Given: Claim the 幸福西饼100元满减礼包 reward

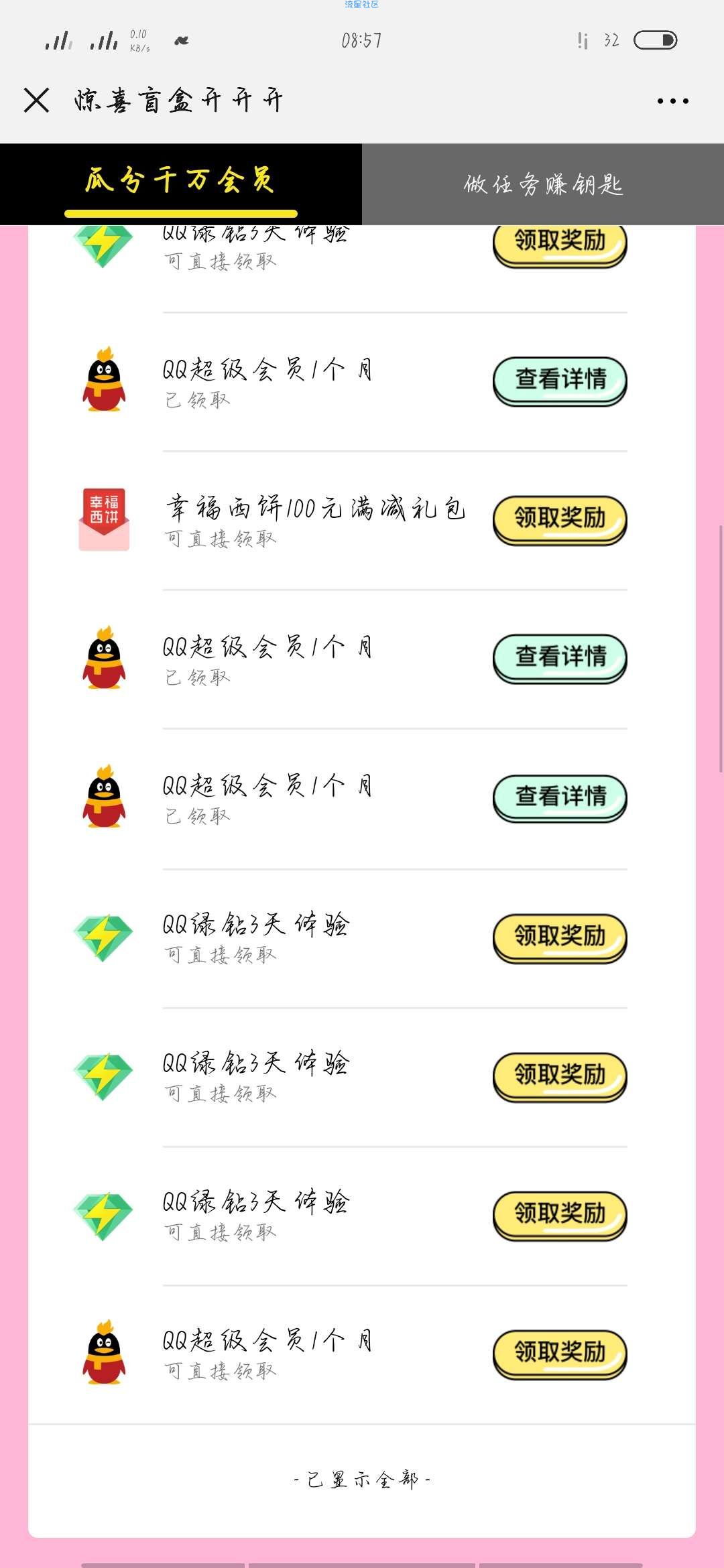Looking at the screenshot, I should point(560,520).
